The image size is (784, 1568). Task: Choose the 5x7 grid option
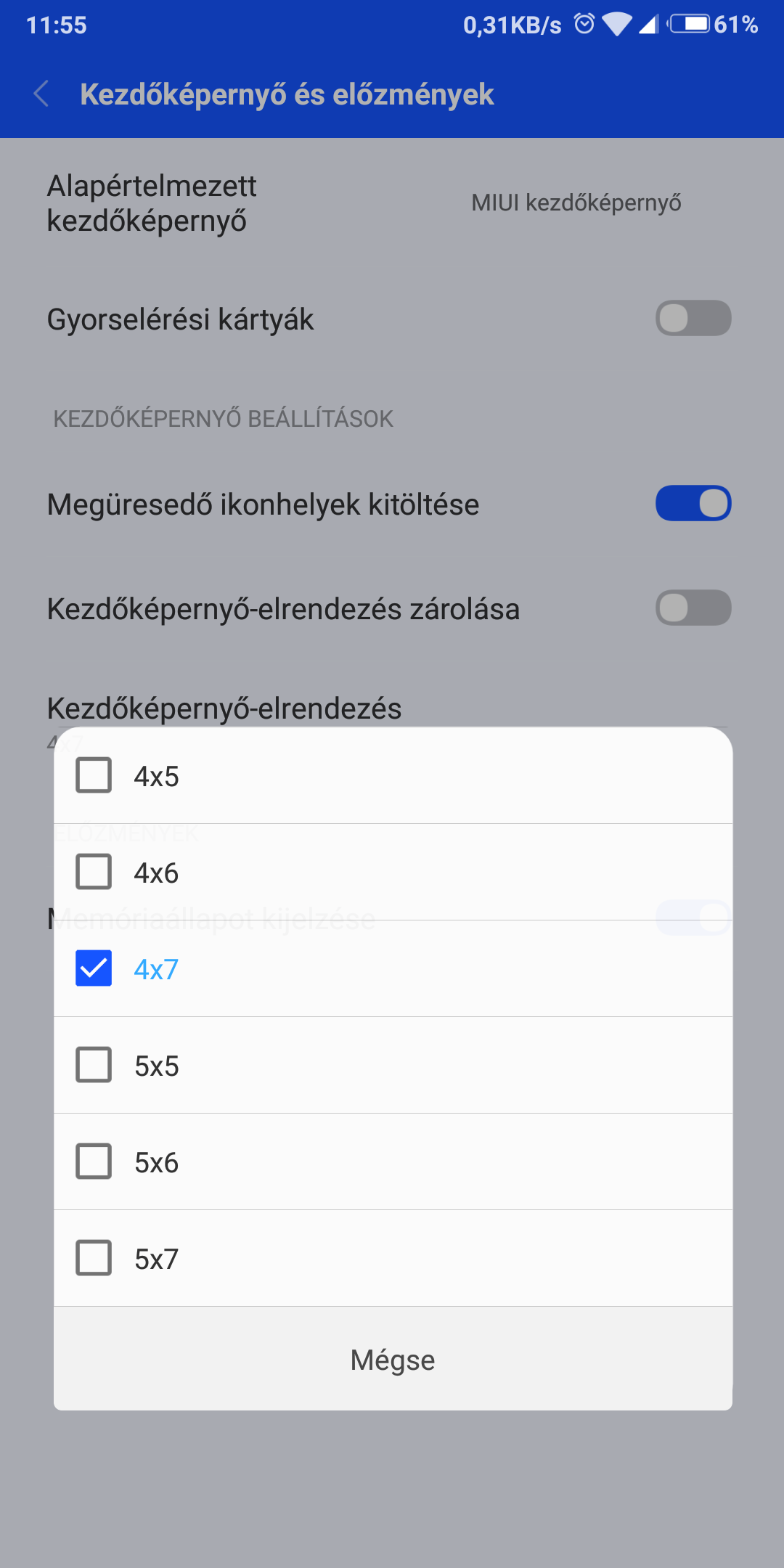point(393,1258)
